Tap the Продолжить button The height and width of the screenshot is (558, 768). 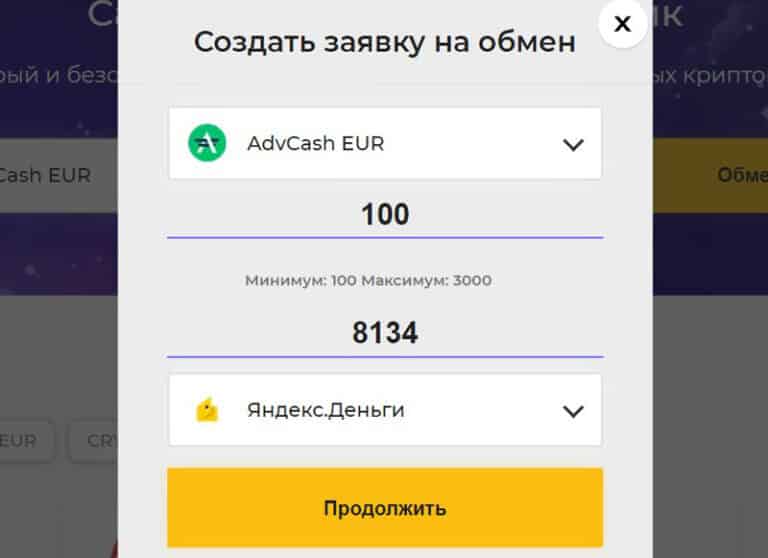pos(385,508)
